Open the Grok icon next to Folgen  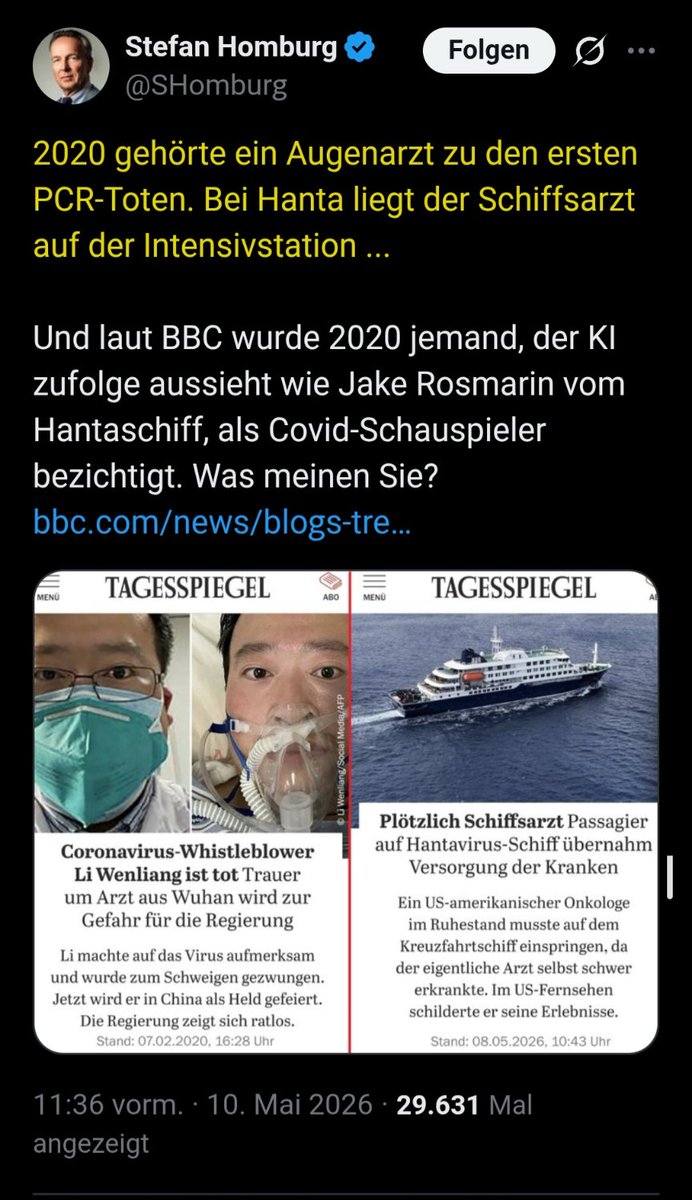tap(591, 51)
